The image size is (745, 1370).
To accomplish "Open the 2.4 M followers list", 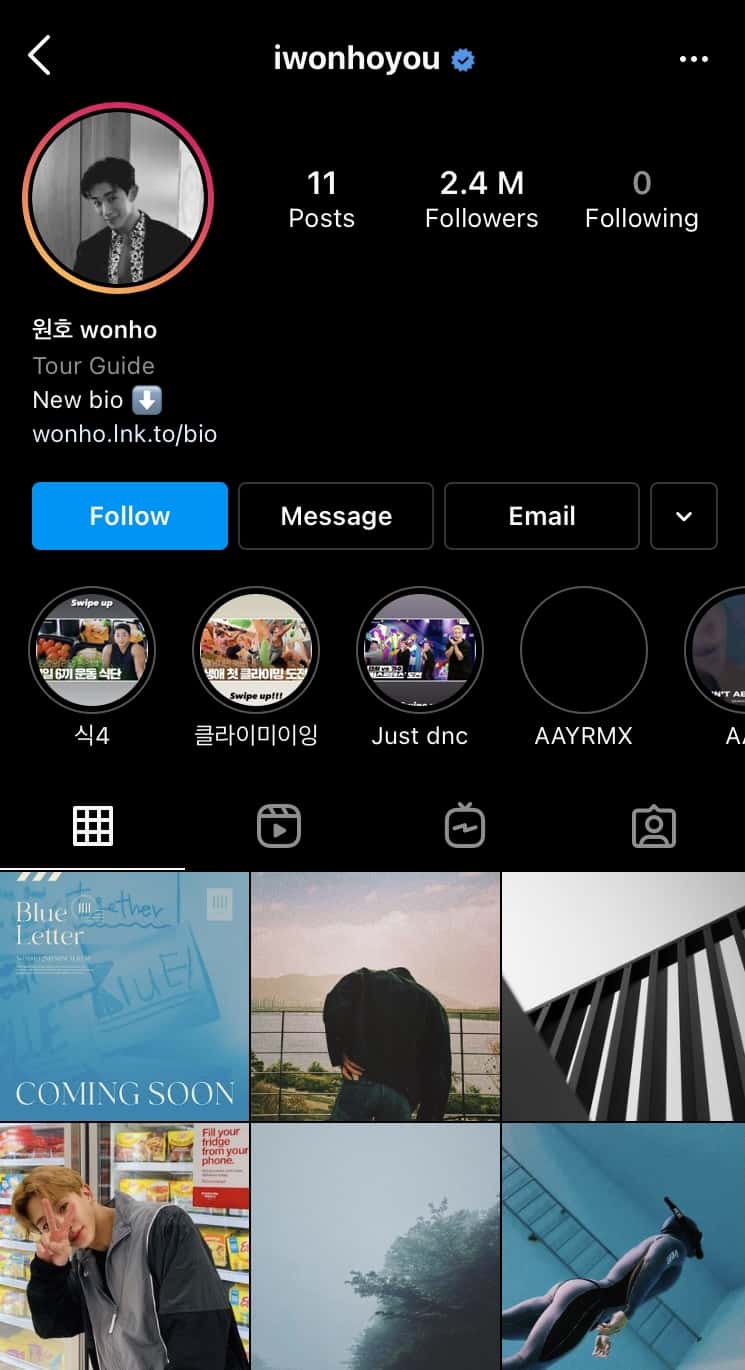I will [481, 199].
